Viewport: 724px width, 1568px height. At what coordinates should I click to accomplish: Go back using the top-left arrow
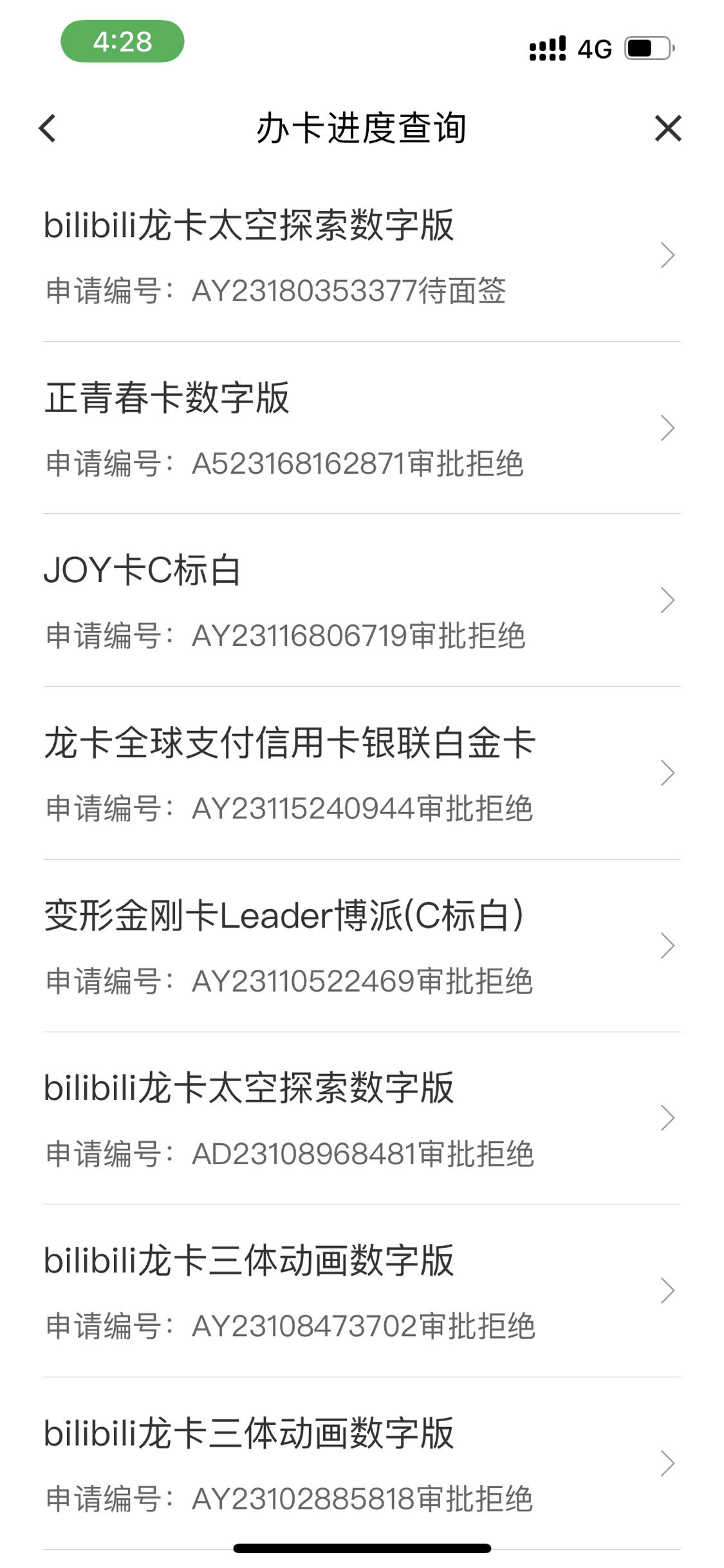pos(48,128)
